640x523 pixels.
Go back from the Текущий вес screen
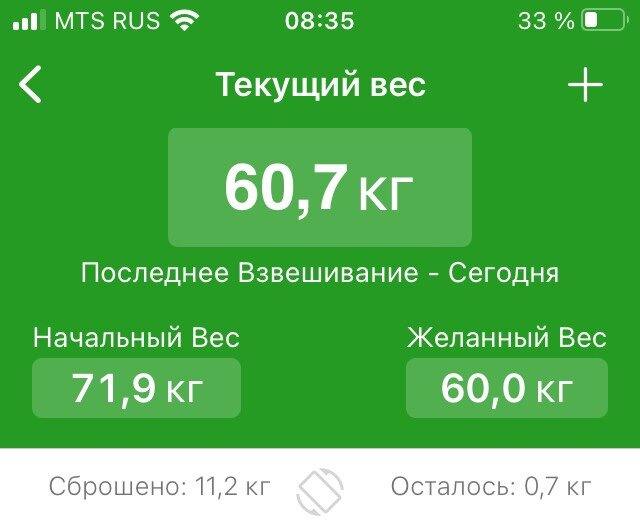click(x=31, y=86)
